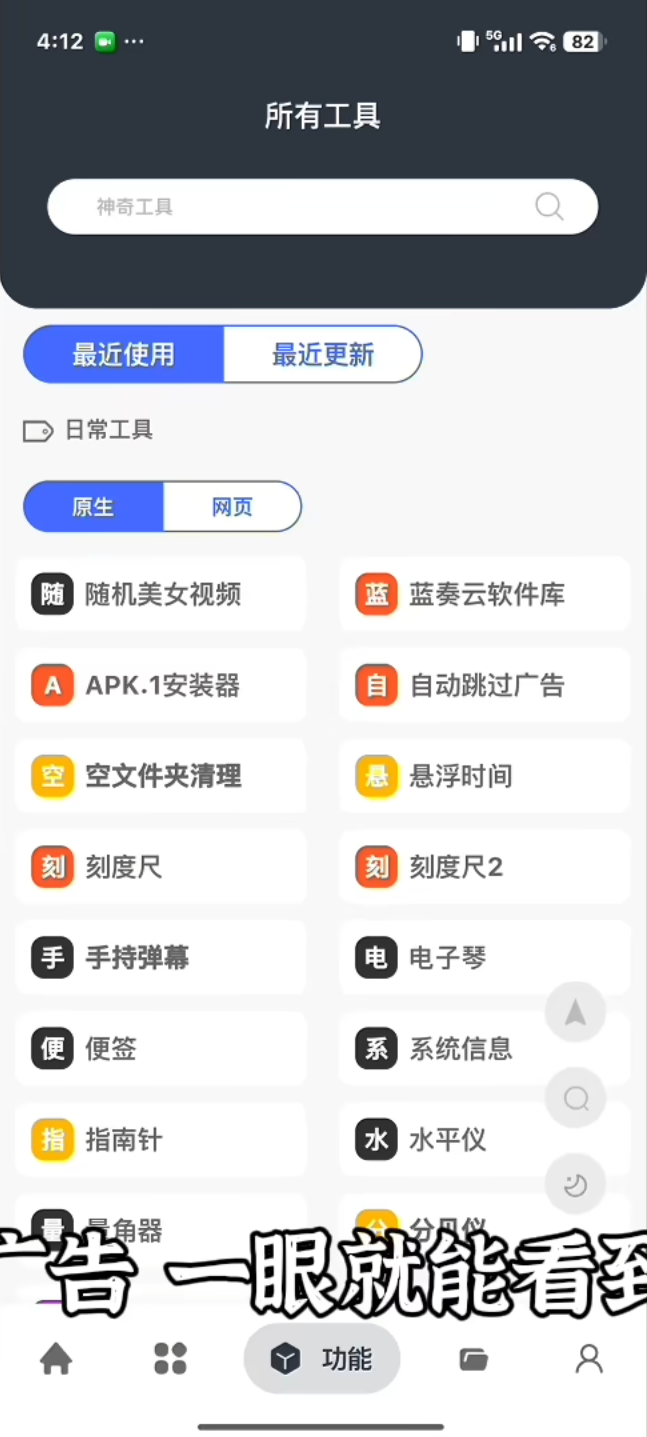Launch 自动跳过广告
Image resolution: width=647 pixels, height=1437 pixels.
click(x=485, y=686)
